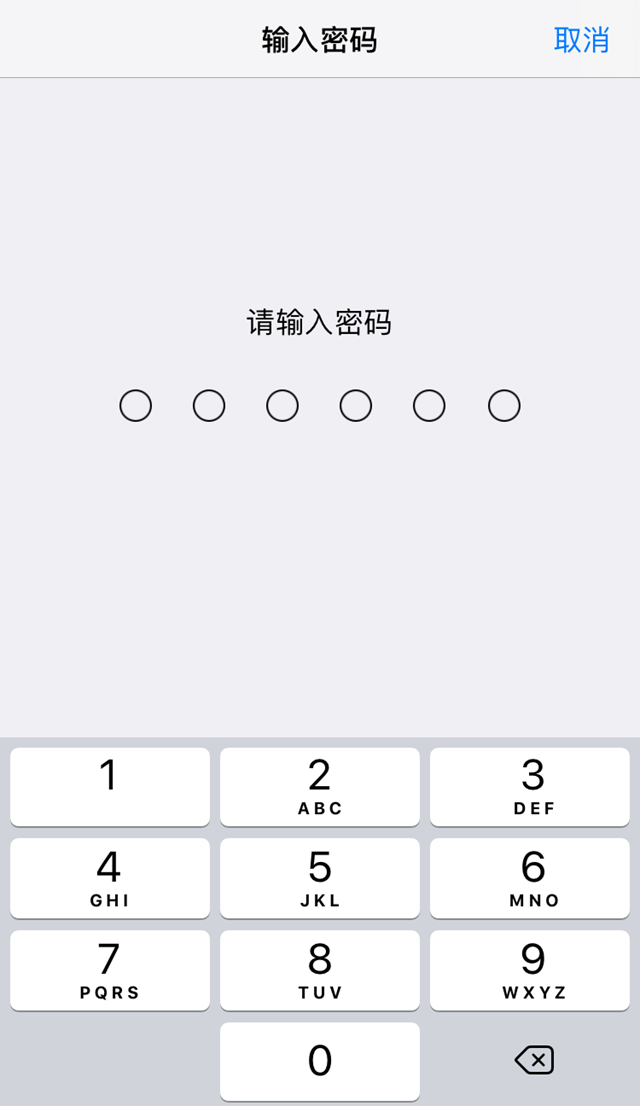Hit the 7 PQRS key
The height and width of the screenshot is (1106, 640).
click(x=110, y=969)
